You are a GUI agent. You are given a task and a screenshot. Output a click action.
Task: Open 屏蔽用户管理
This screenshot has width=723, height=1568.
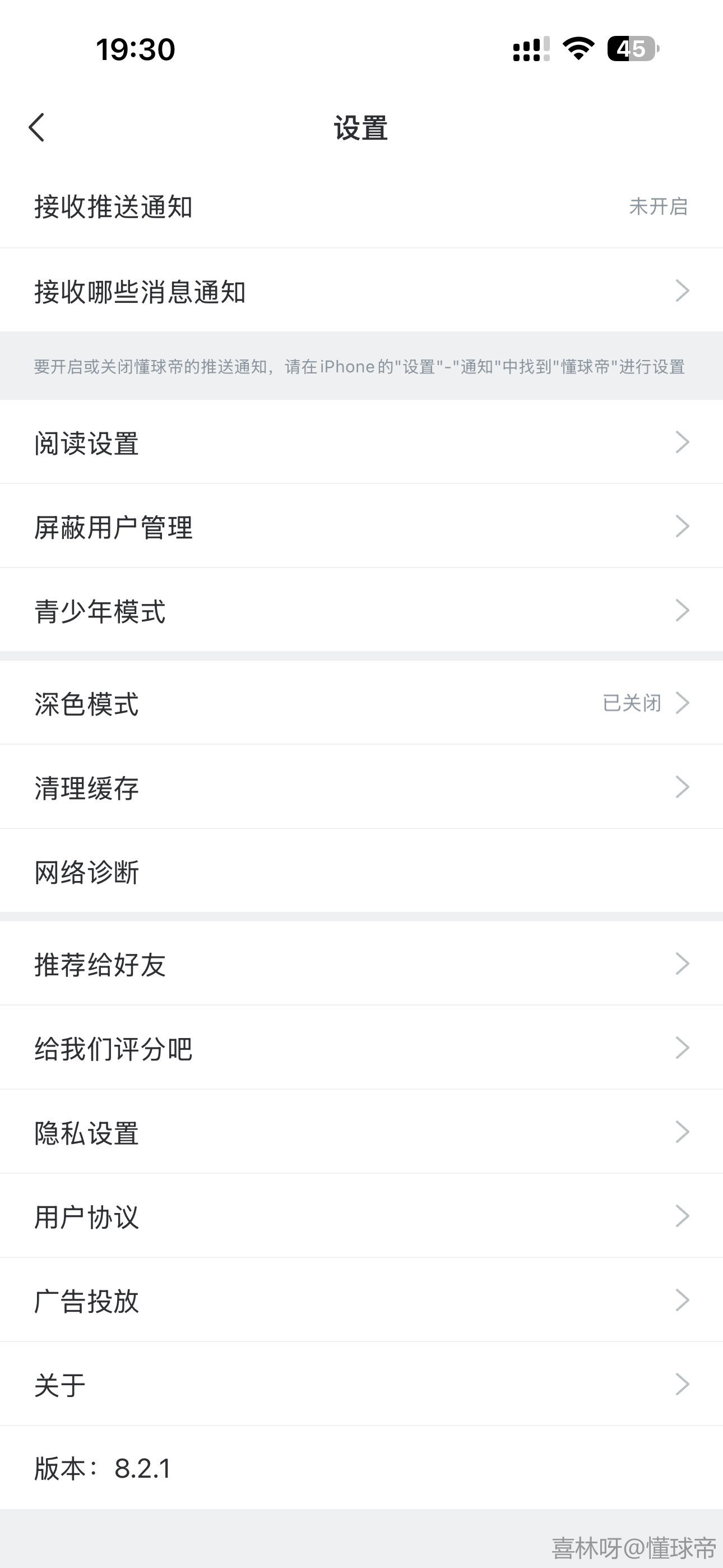click(x=361, y=527)
